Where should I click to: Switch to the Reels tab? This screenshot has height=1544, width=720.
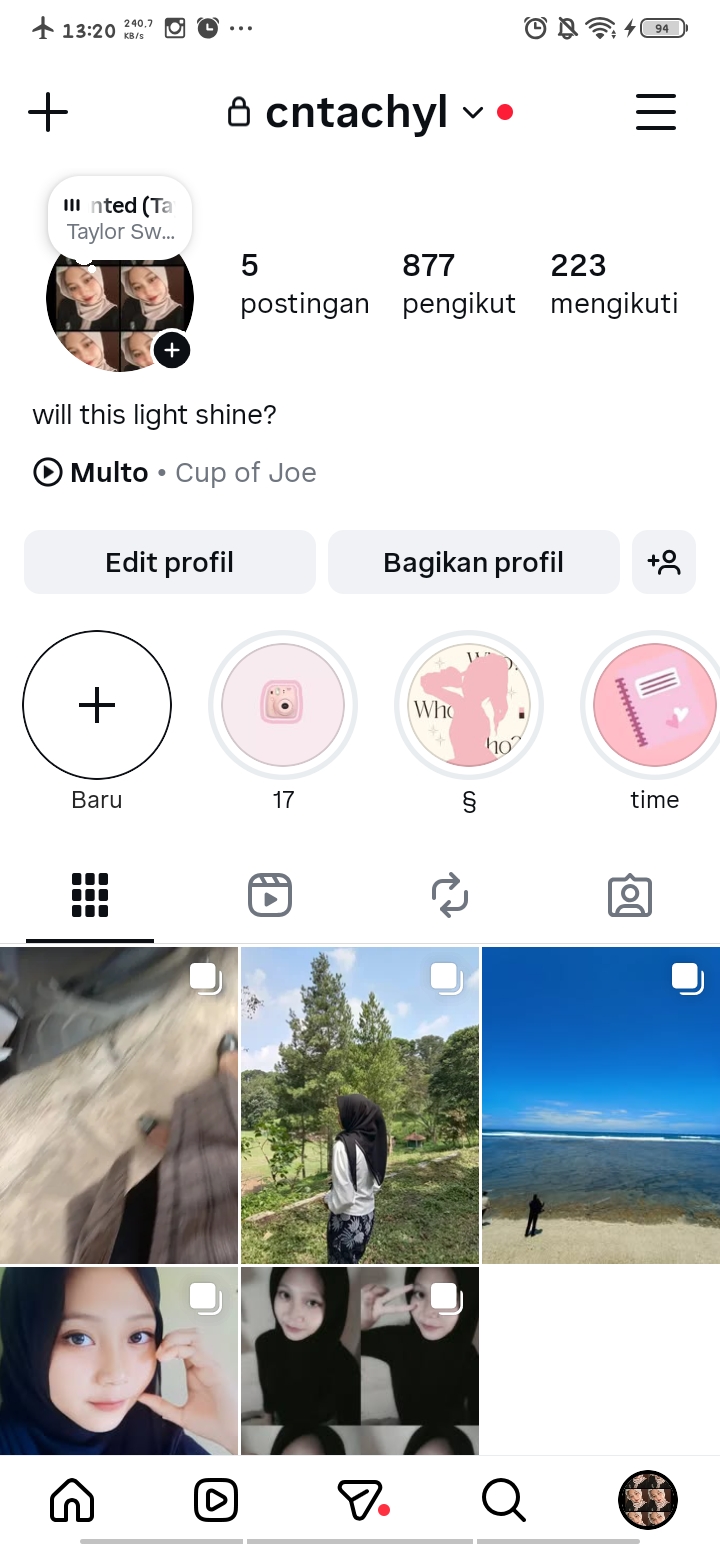point(270,895)
